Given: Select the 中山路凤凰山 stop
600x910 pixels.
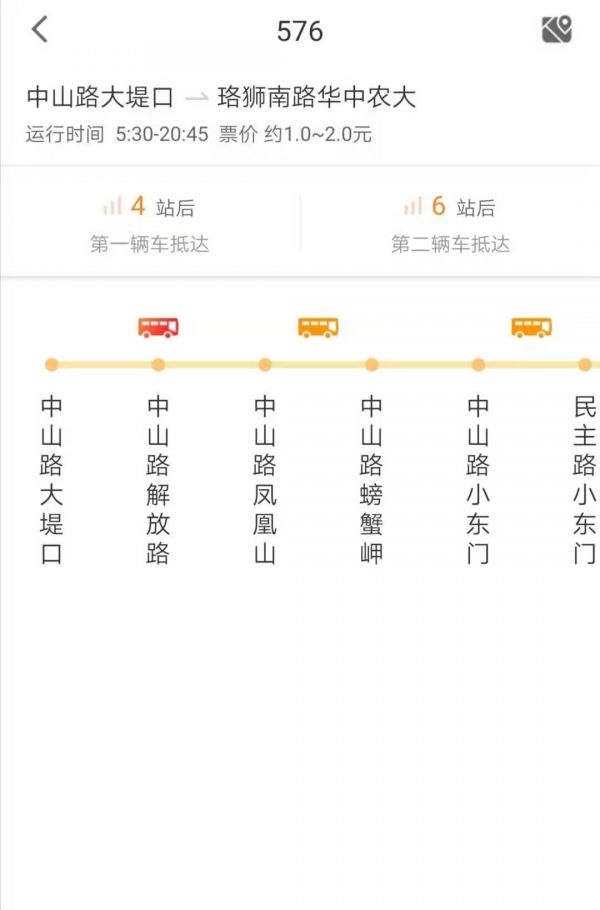Looking at the screenshot, I should coord(265,478).
